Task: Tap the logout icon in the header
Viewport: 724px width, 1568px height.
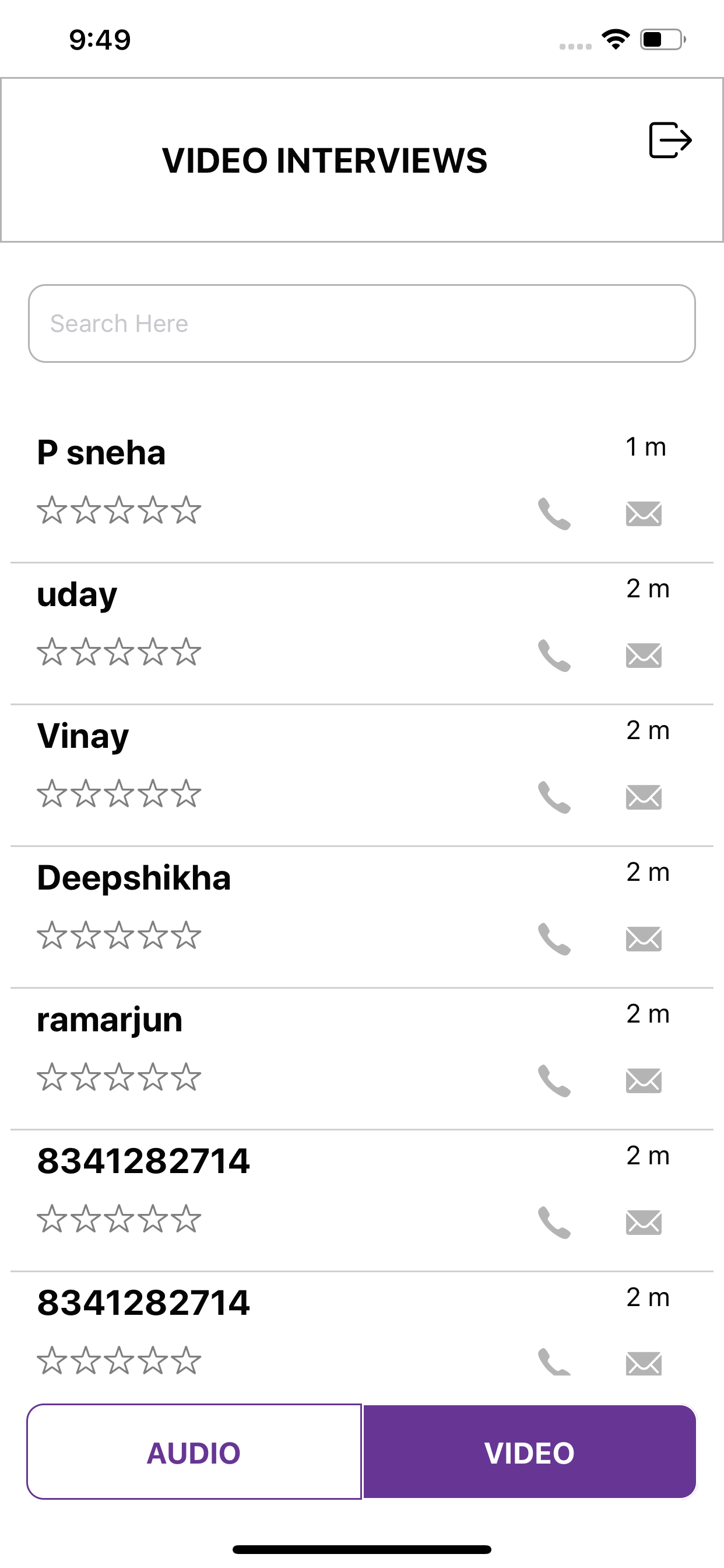Action: (x=670, y=140)
